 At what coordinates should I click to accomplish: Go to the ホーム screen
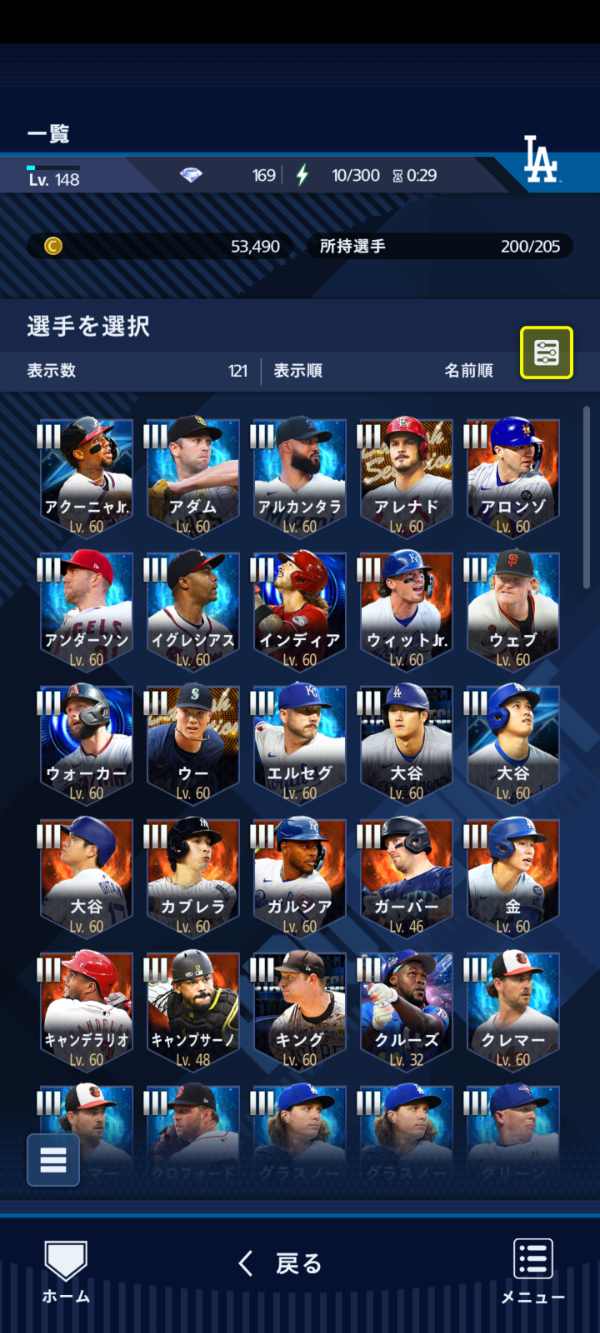coord(66,1271)
